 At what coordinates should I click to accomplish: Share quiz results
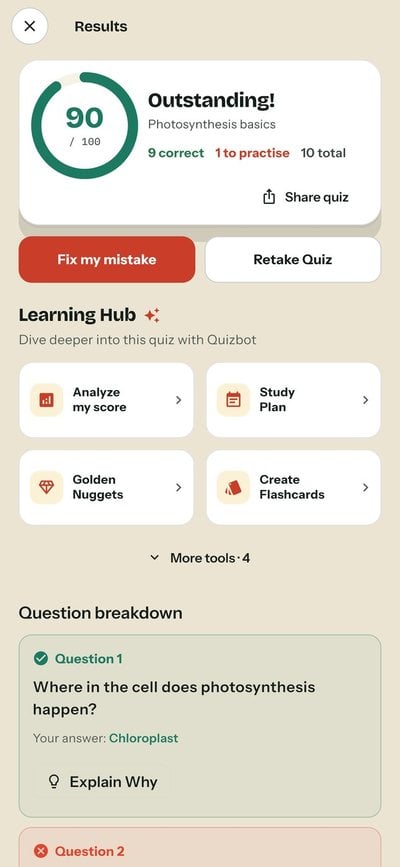[x=305, y=197]
